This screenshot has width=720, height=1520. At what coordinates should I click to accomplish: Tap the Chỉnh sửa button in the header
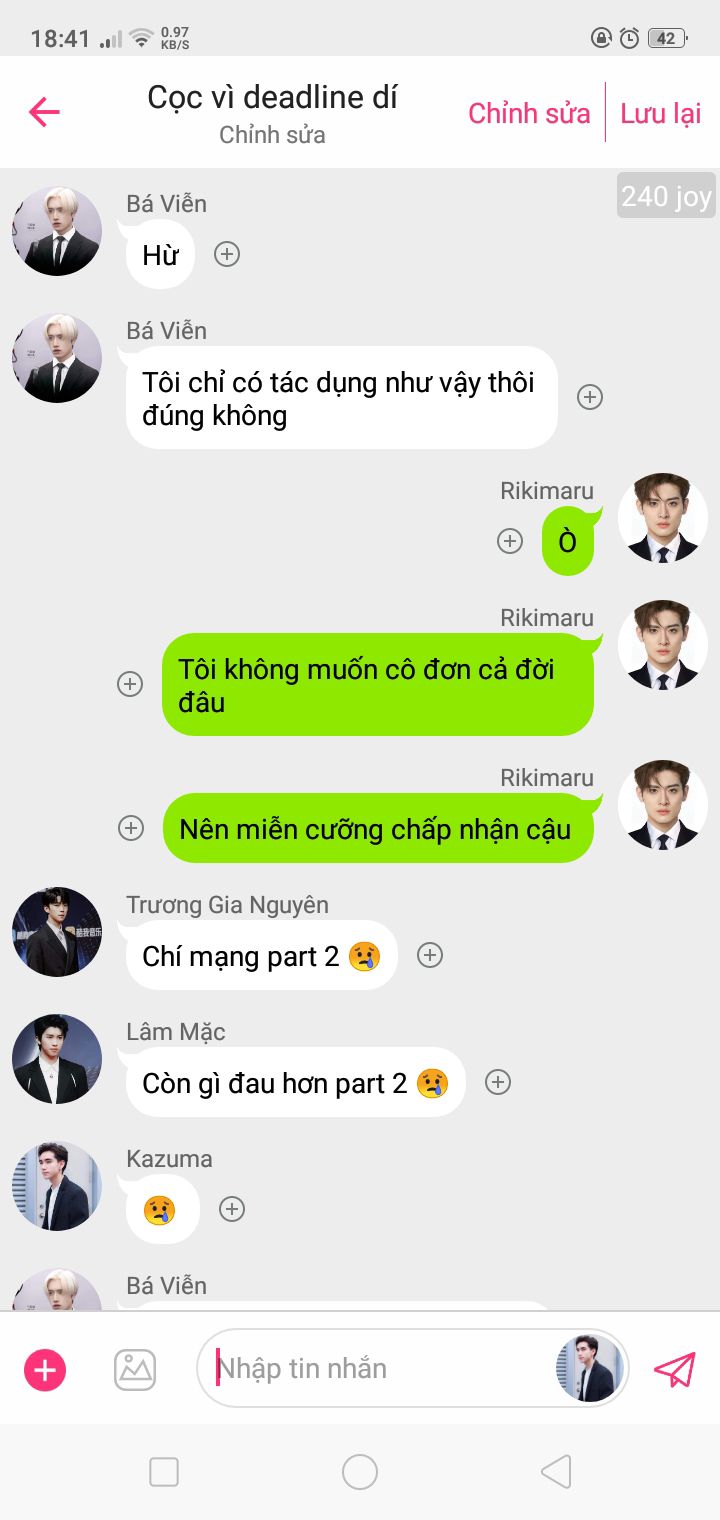point(529,113)
